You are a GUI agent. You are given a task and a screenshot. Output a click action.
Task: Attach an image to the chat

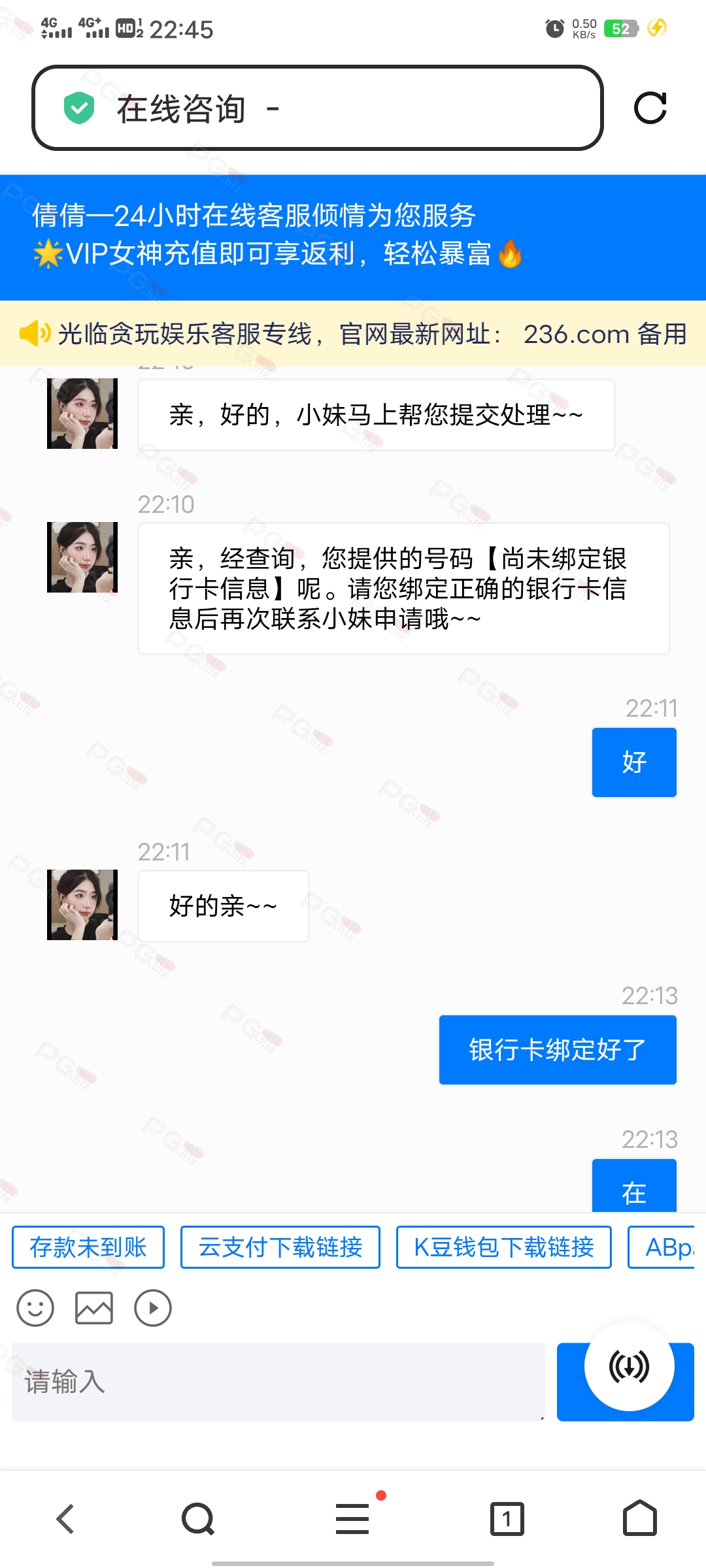94,1308
